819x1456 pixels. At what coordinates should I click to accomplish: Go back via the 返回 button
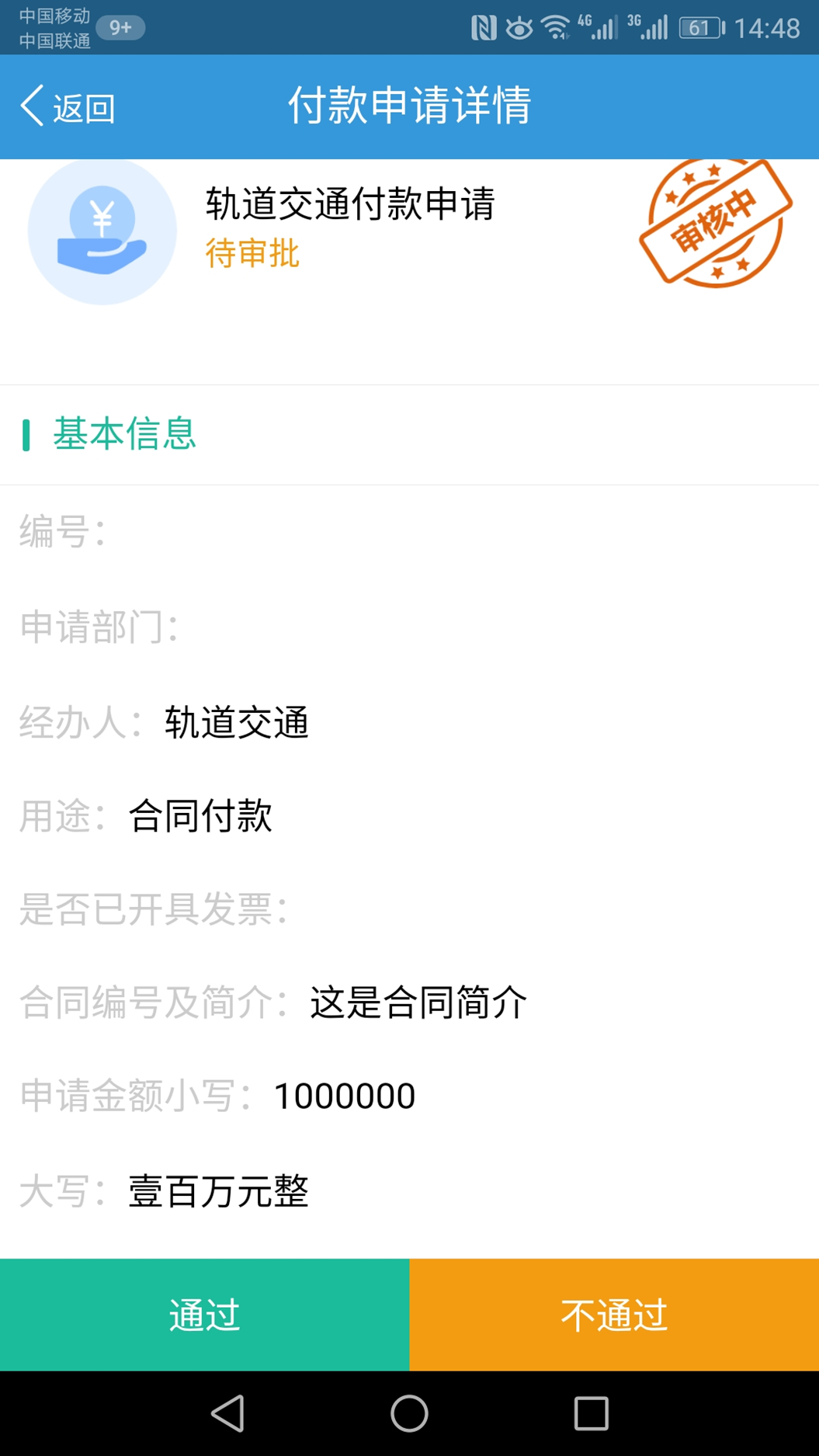(x=68, y=107)
